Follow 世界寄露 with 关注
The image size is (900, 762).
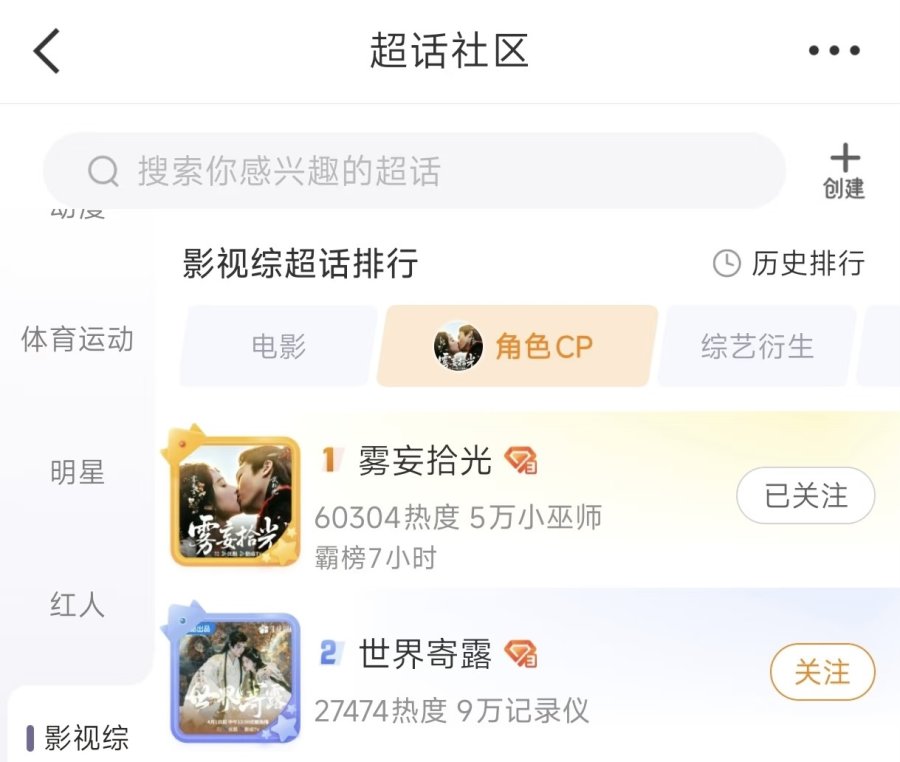click(x=821, y=673)
